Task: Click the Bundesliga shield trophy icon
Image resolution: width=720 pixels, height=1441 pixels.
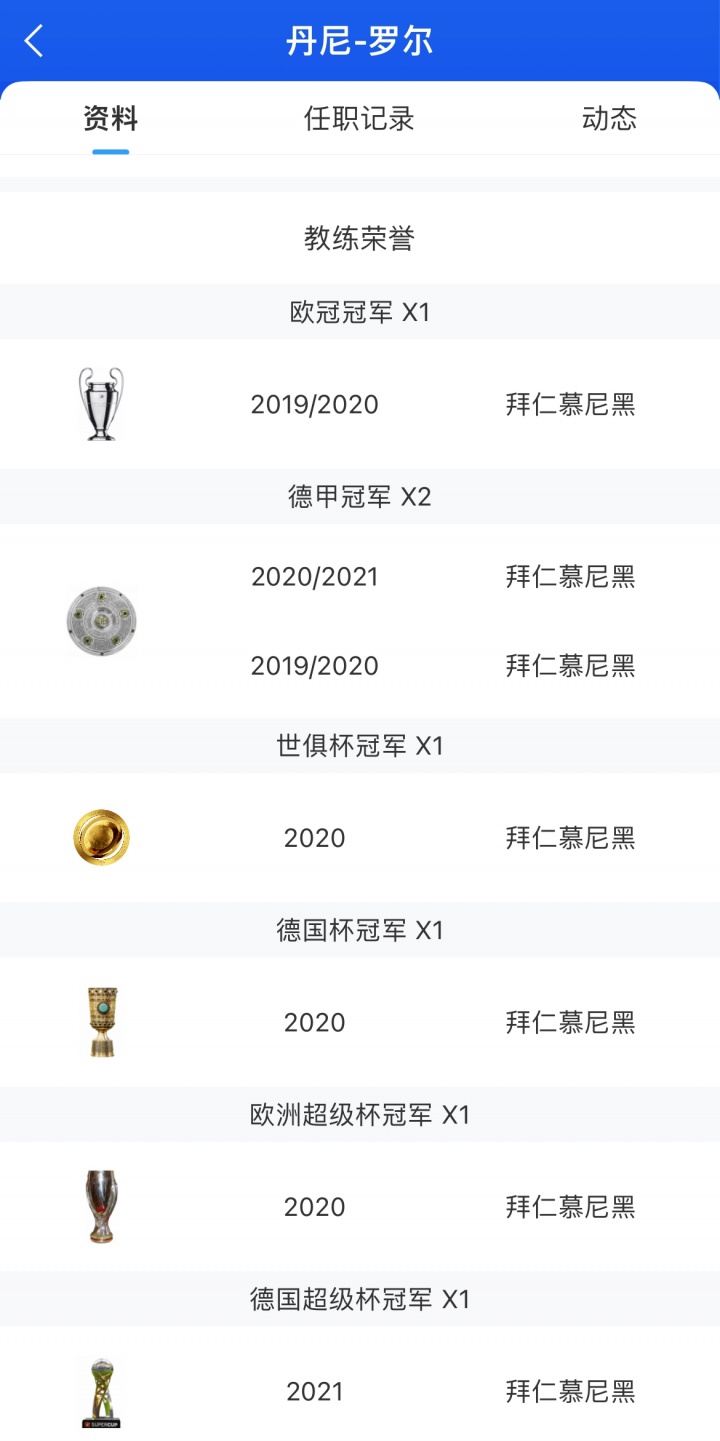Action: coord(100,620)
